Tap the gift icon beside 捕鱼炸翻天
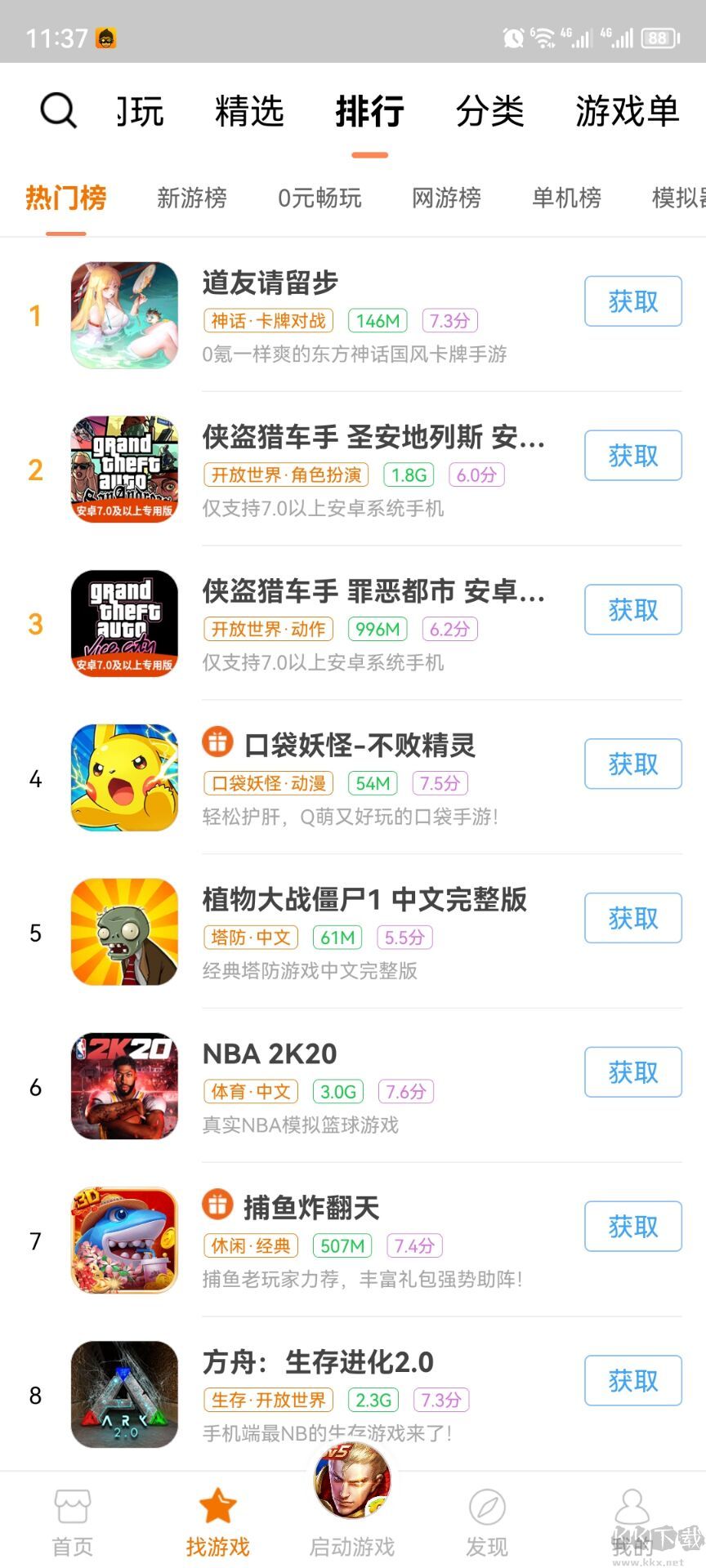 pyautogui.click(x=217, y=1205)
